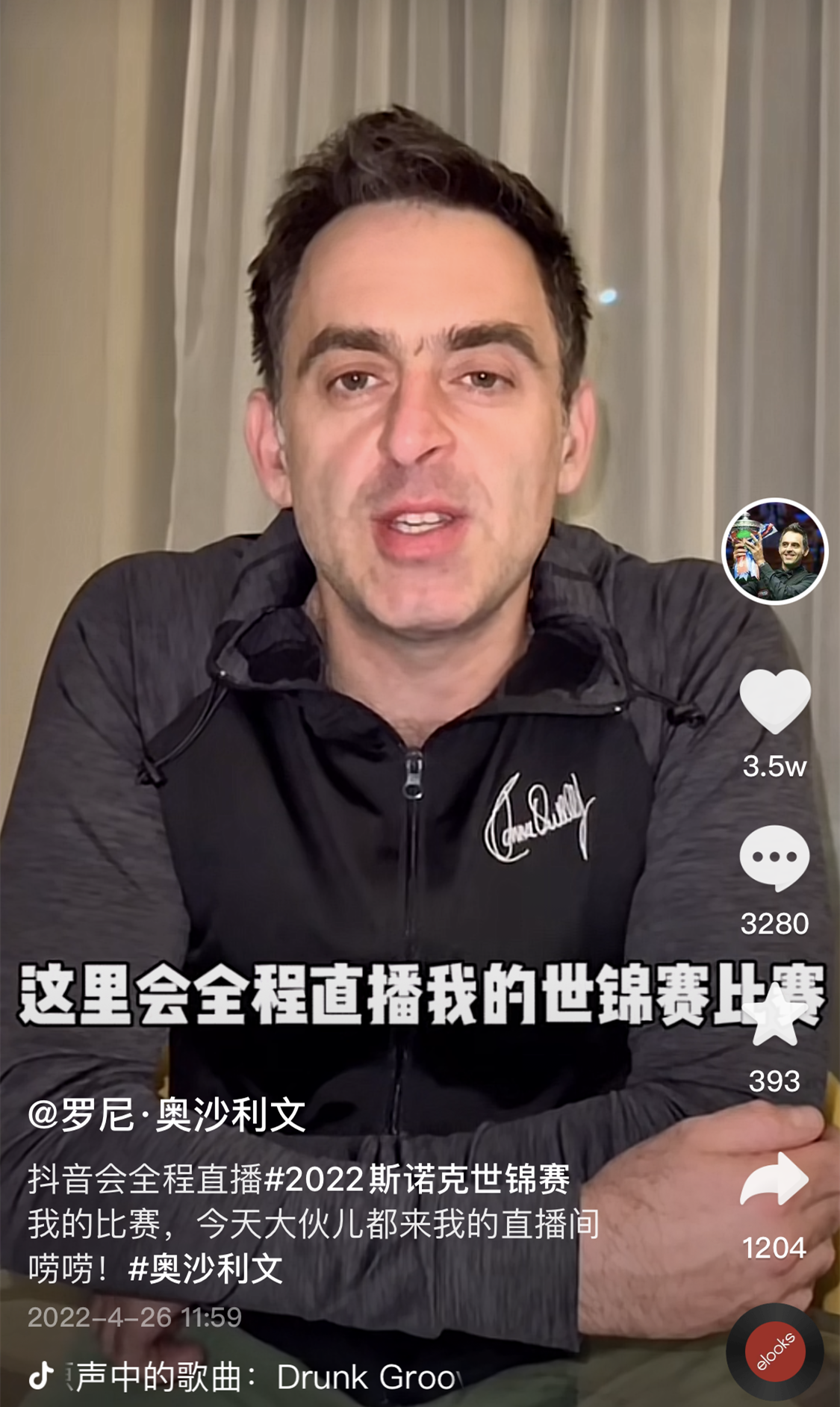Open the #2022斯诺克世锦赛 hashtag
Screen dimensions: 840x1407
click(417, 1179)
